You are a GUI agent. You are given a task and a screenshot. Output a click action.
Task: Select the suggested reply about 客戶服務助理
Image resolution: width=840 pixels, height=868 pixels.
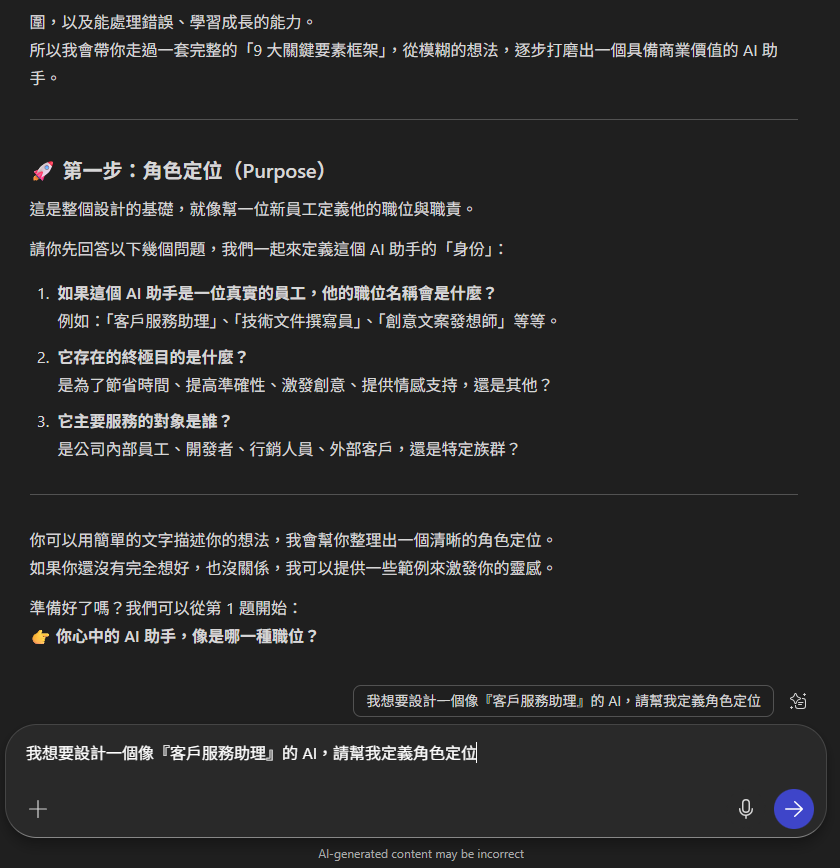[563, 701]
